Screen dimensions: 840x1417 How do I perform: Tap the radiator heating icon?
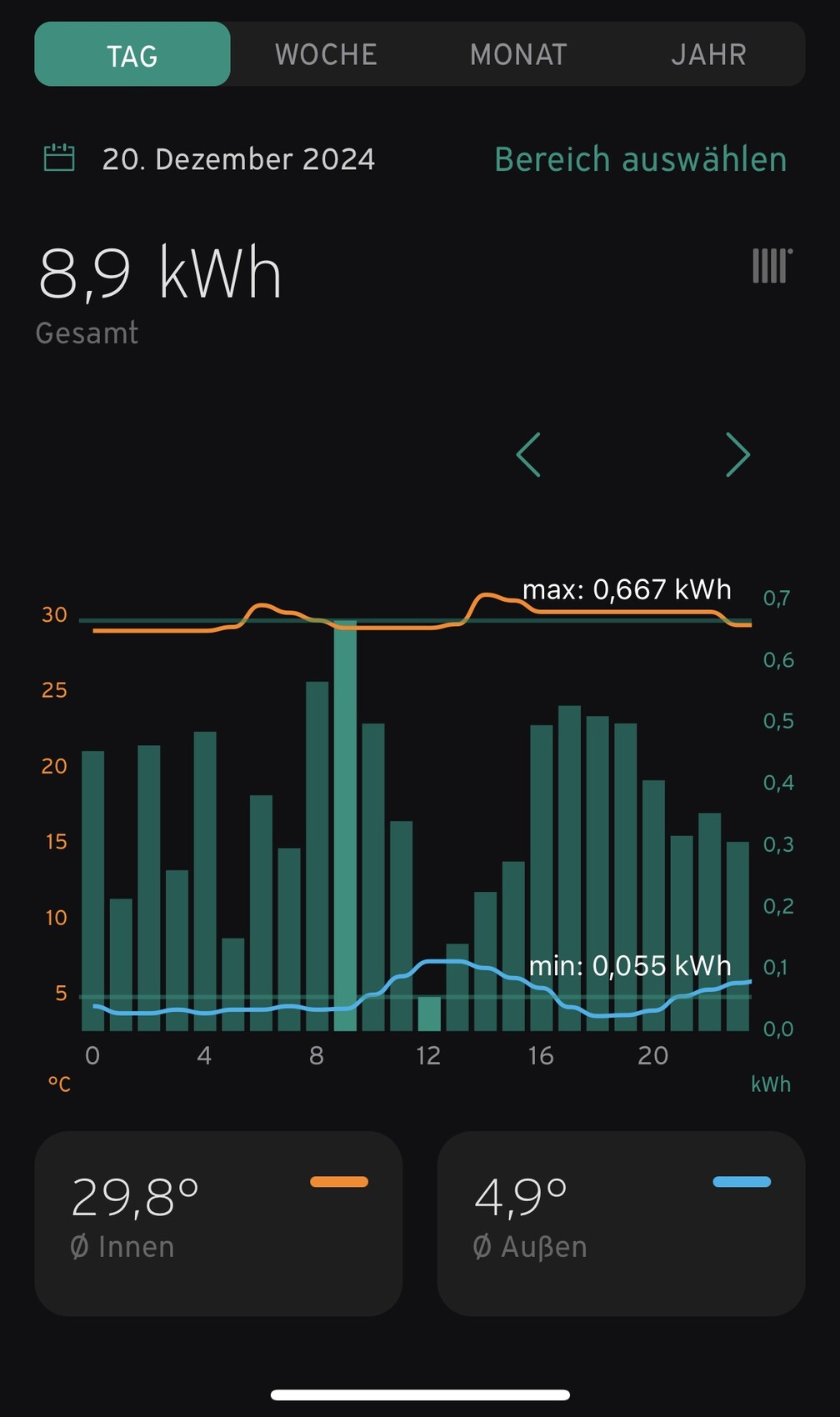[772, 266]
